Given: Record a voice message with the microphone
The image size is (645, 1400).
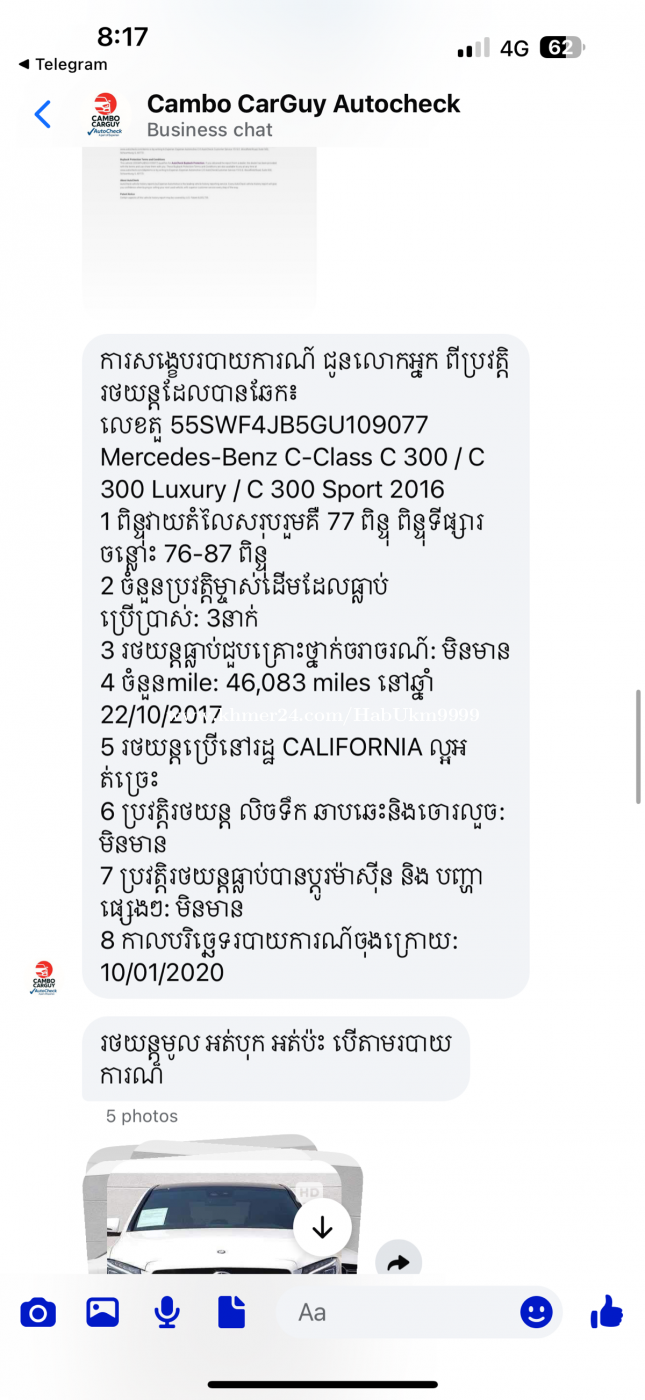Looking at the screenshot, I should [167, 1312].
